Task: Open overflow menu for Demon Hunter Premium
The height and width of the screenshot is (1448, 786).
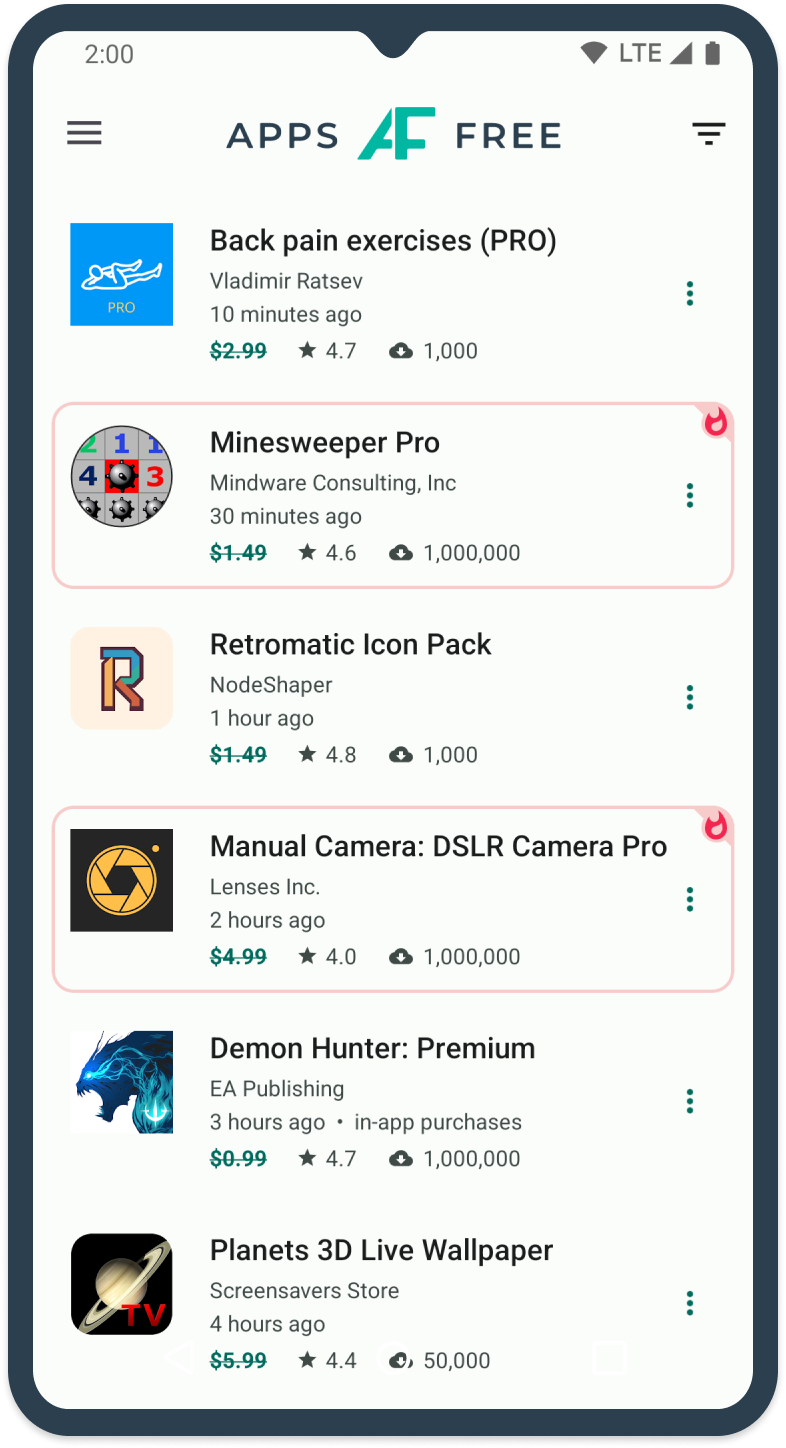Action: coord(690,1100)
